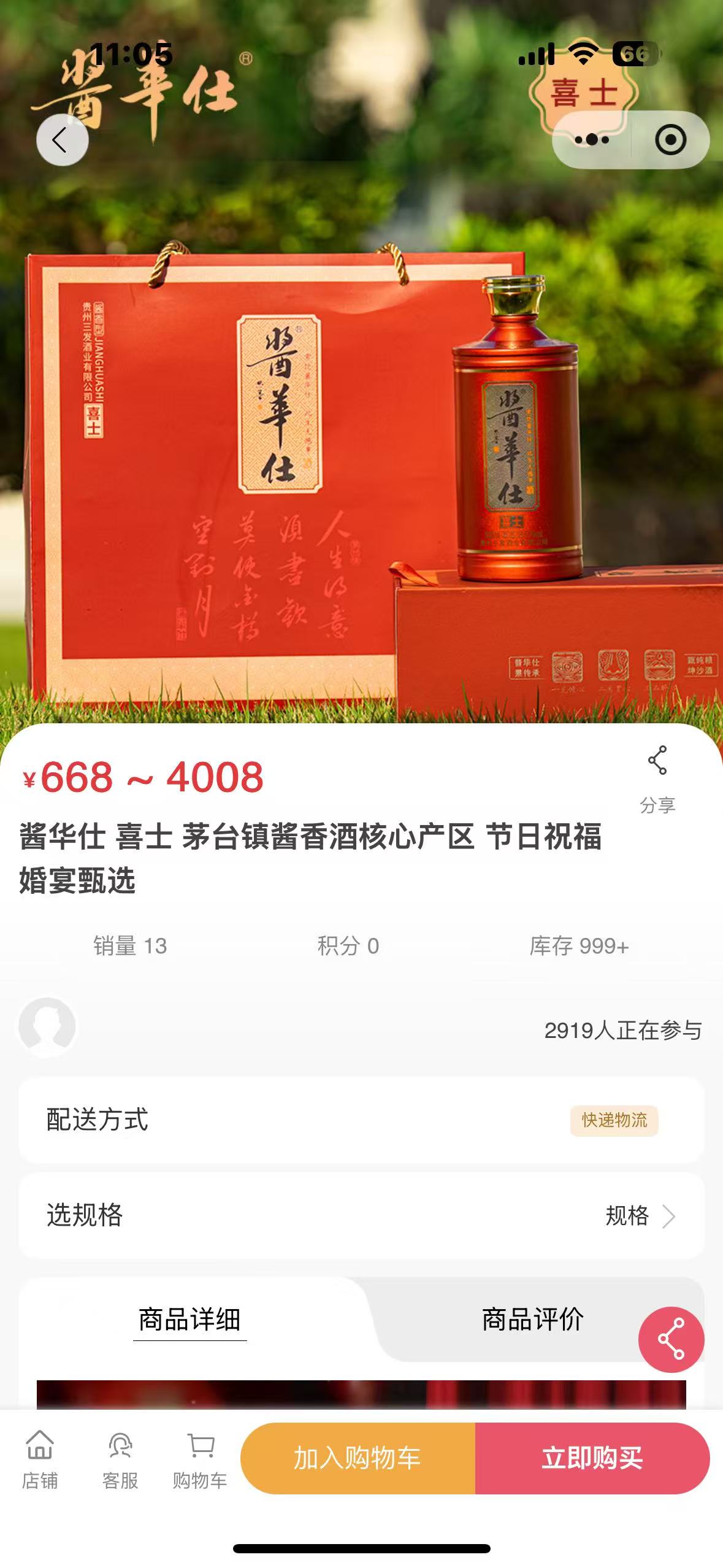Switch to the 商品详细 tab

pos(189,1320)
